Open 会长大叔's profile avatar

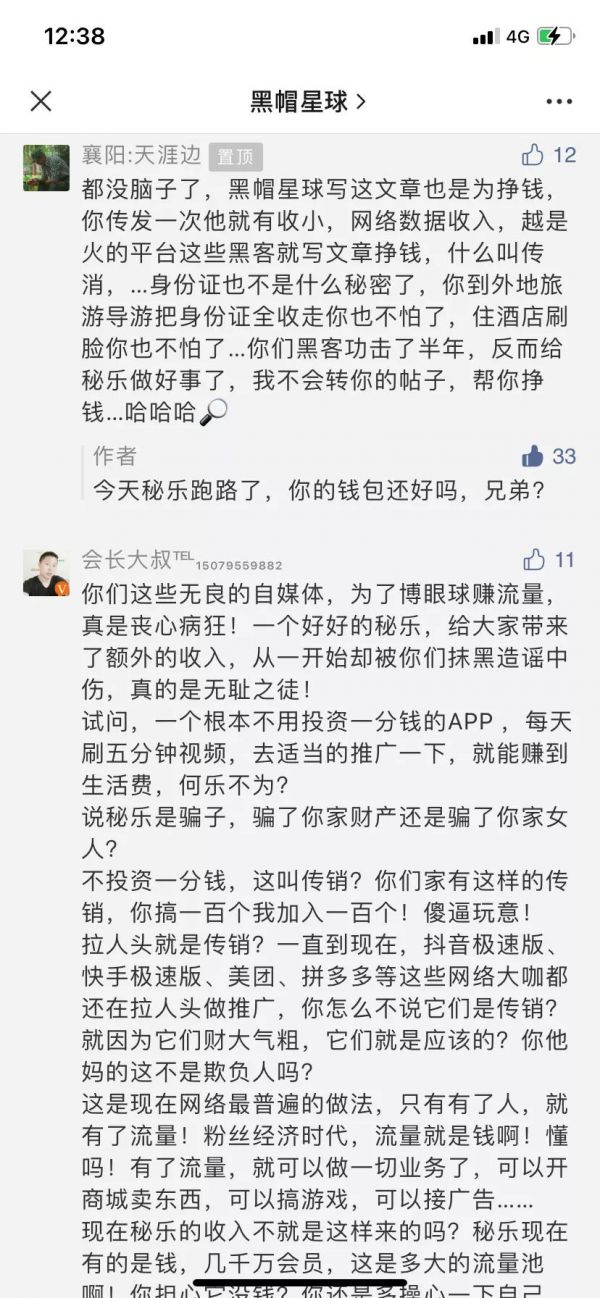coord(46,573)
